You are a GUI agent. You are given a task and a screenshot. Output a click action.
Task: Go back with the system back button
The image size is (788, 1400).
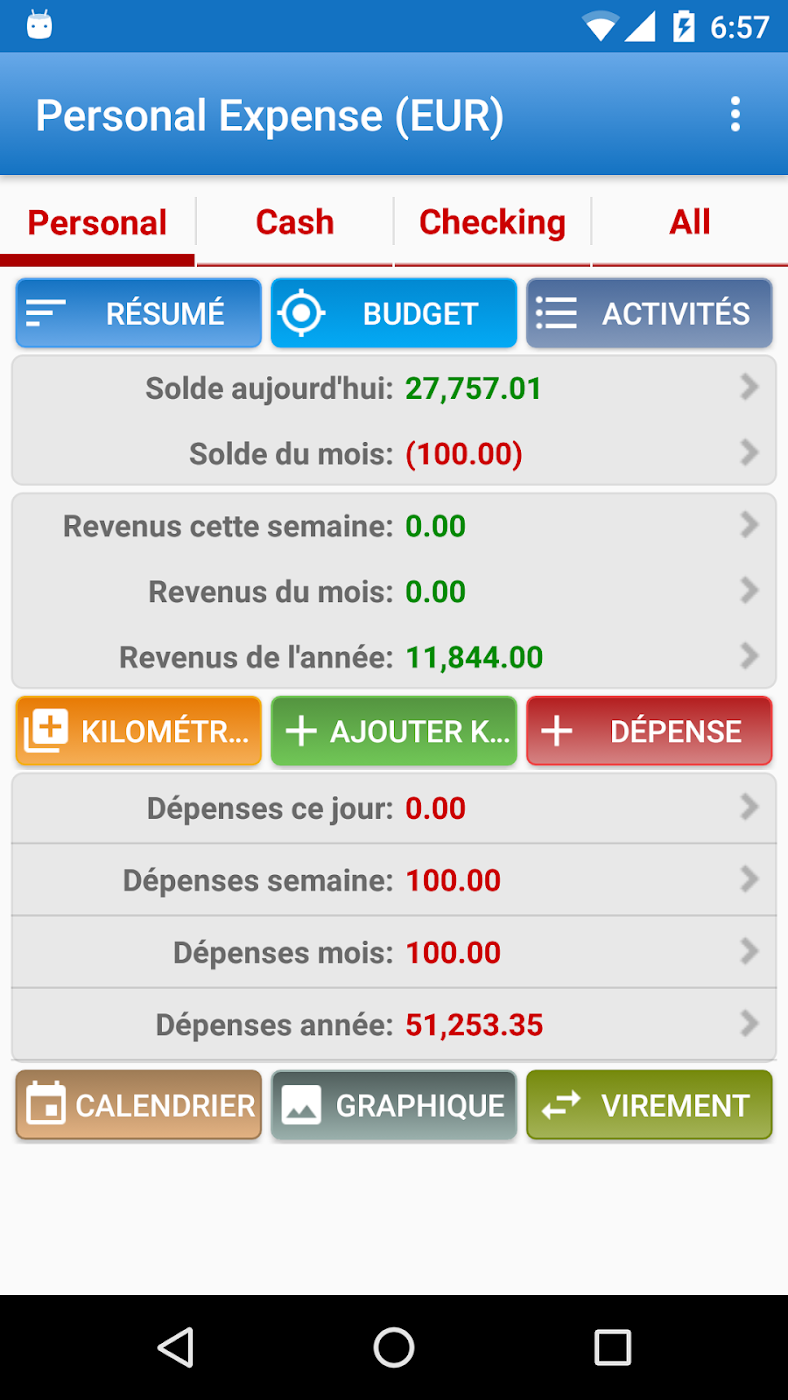(x=176, y=1347)
